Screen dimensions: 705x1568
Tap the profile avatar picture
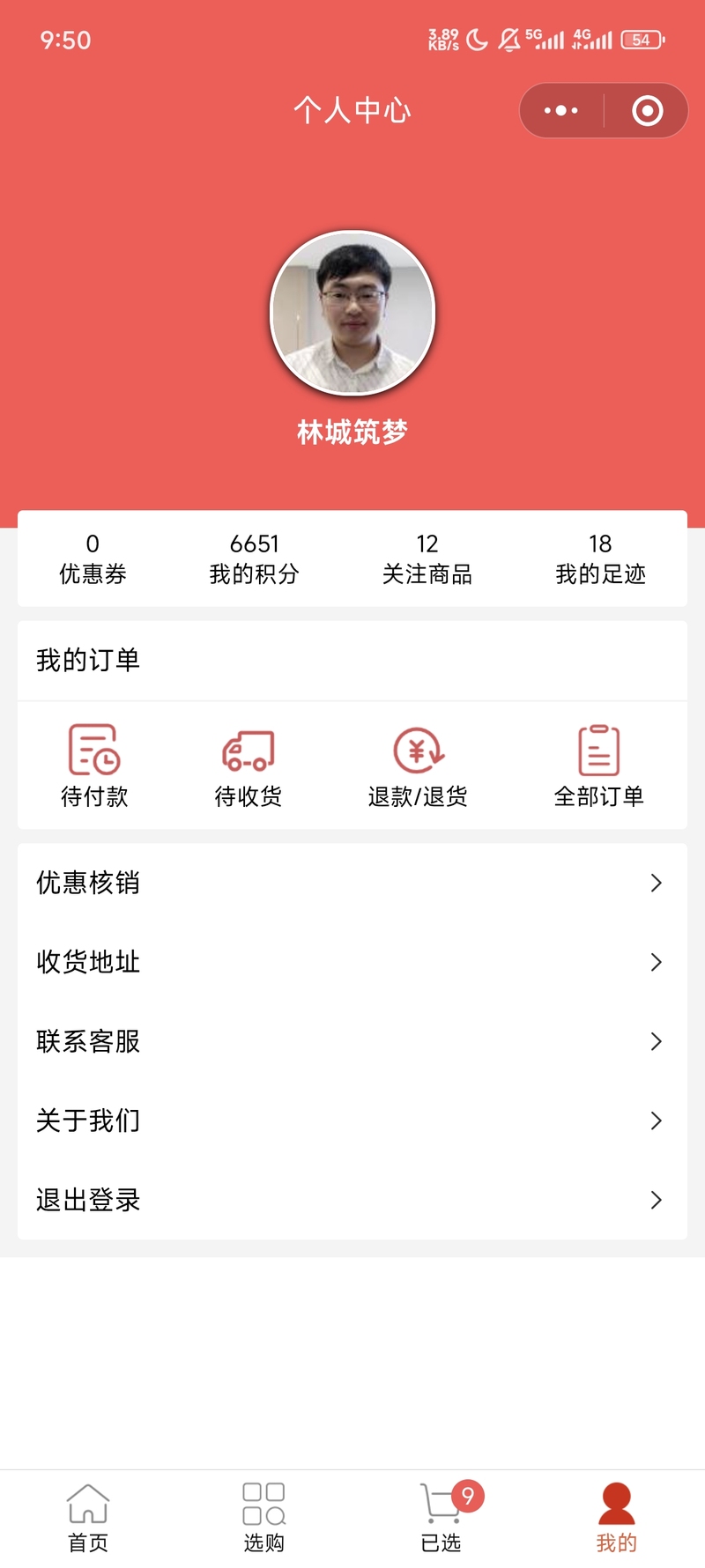[x=352, y=313]
